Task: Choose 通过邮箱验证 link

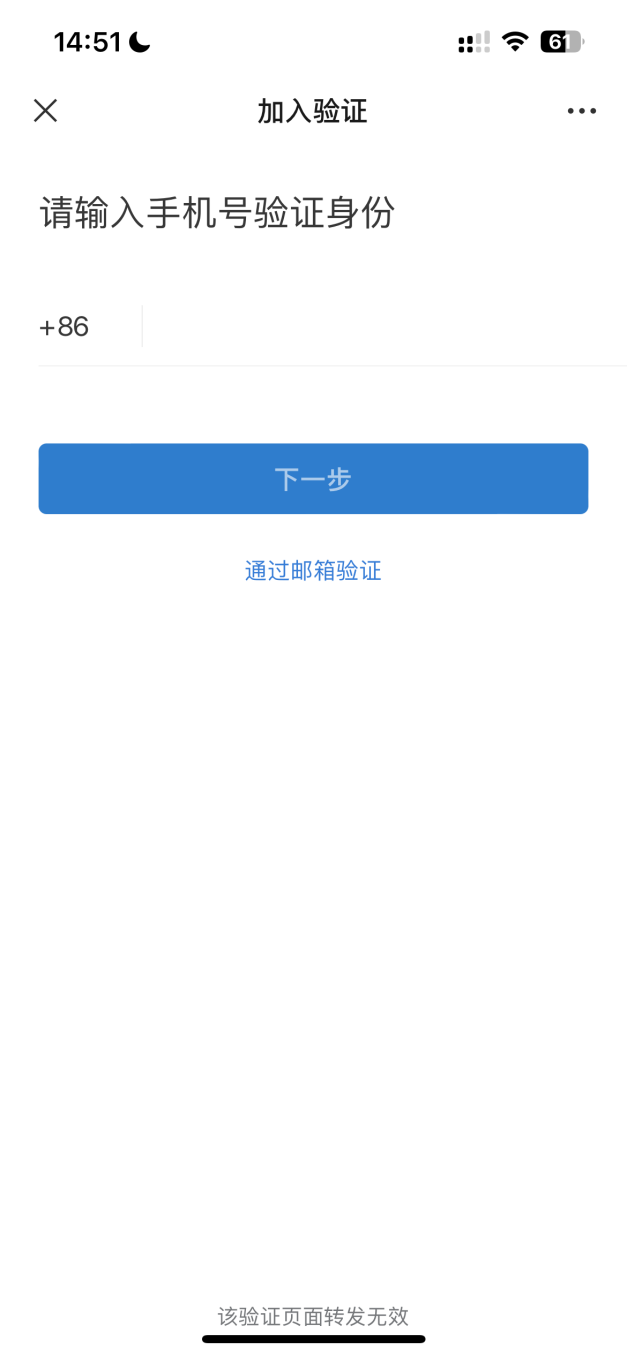Action: tap(313, 571)
